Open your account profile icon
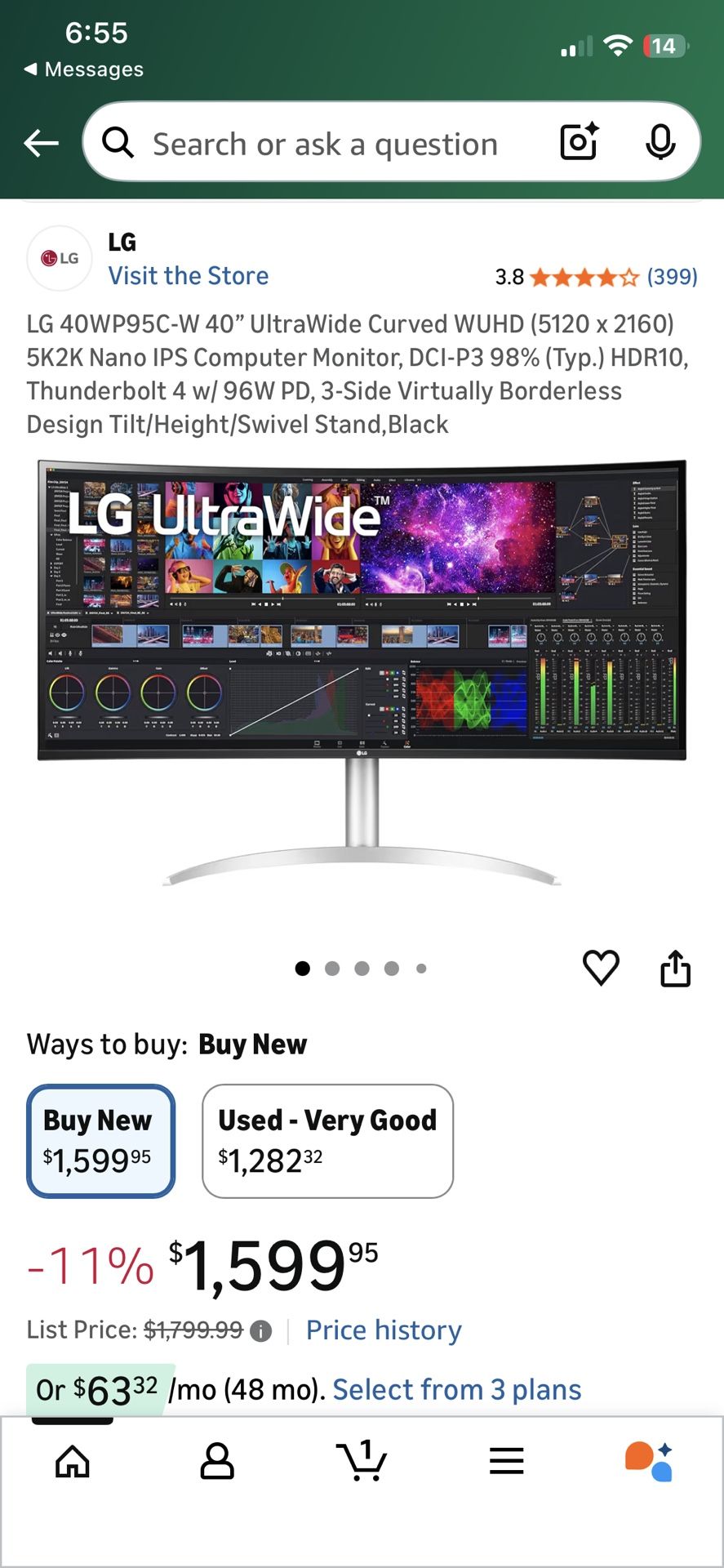This screenshot has width=724, height=1568. click(216, 1462)
